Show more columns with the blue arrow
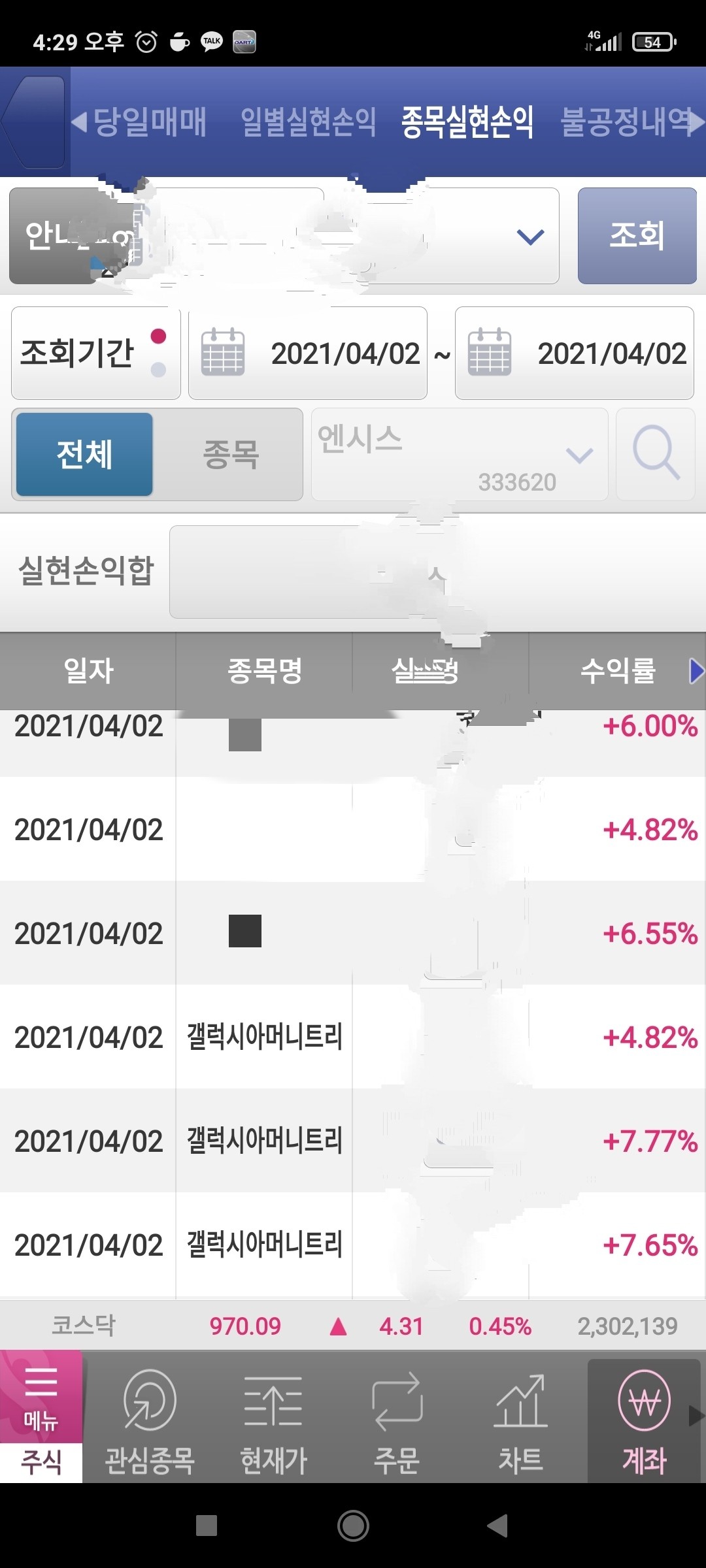 click(696, 671)
